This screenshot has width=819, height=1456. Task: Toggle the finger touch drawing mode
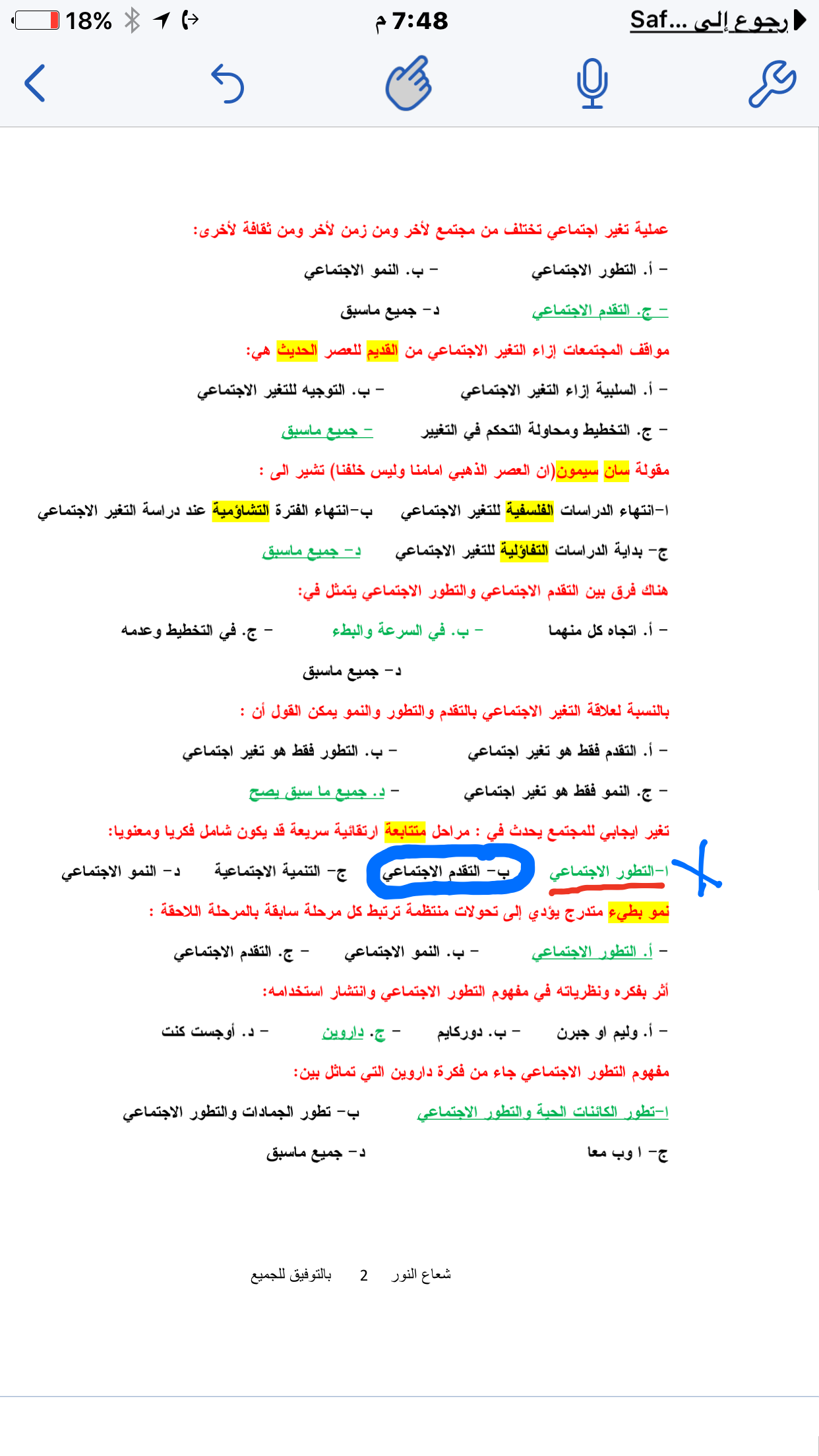click(x=409, y=83)
